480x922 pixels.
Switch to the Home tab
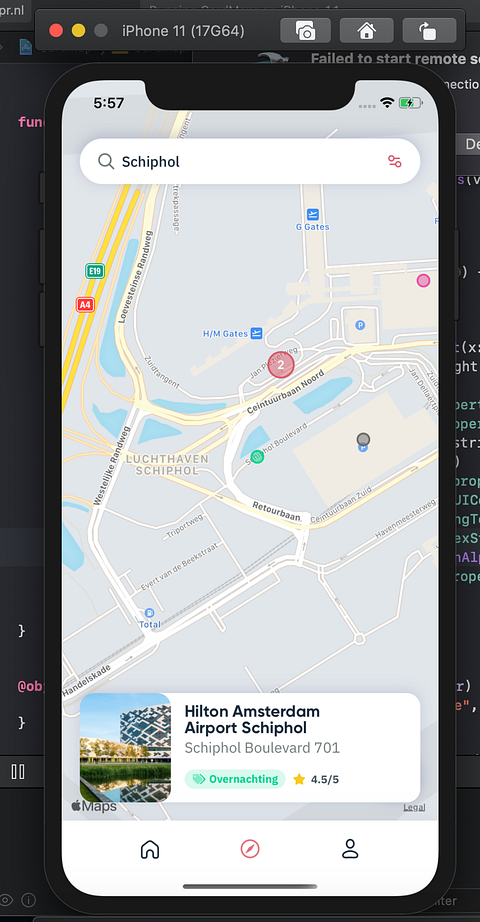click(x=150, y=849)
